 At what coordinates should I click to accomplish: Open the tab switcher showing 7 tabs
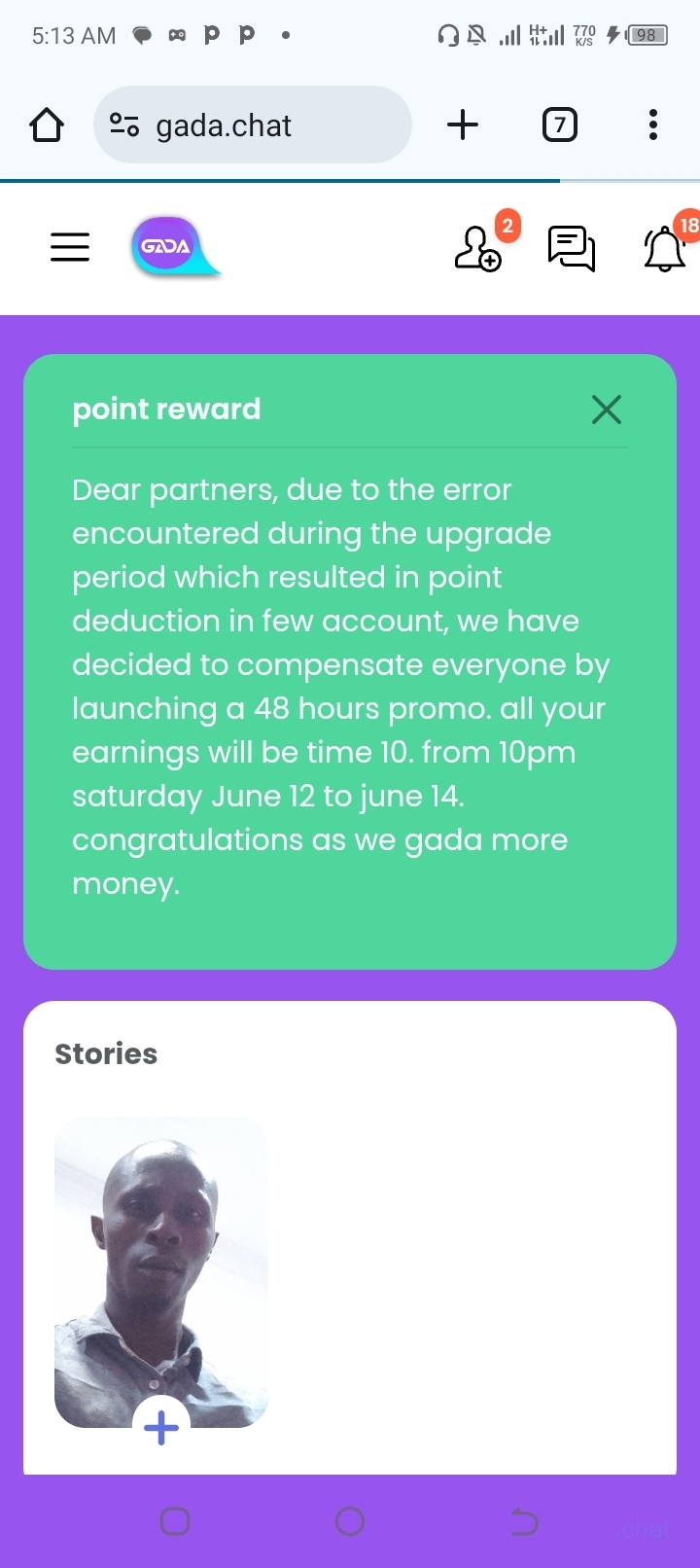pyautogui.click(x=559, y=125)
